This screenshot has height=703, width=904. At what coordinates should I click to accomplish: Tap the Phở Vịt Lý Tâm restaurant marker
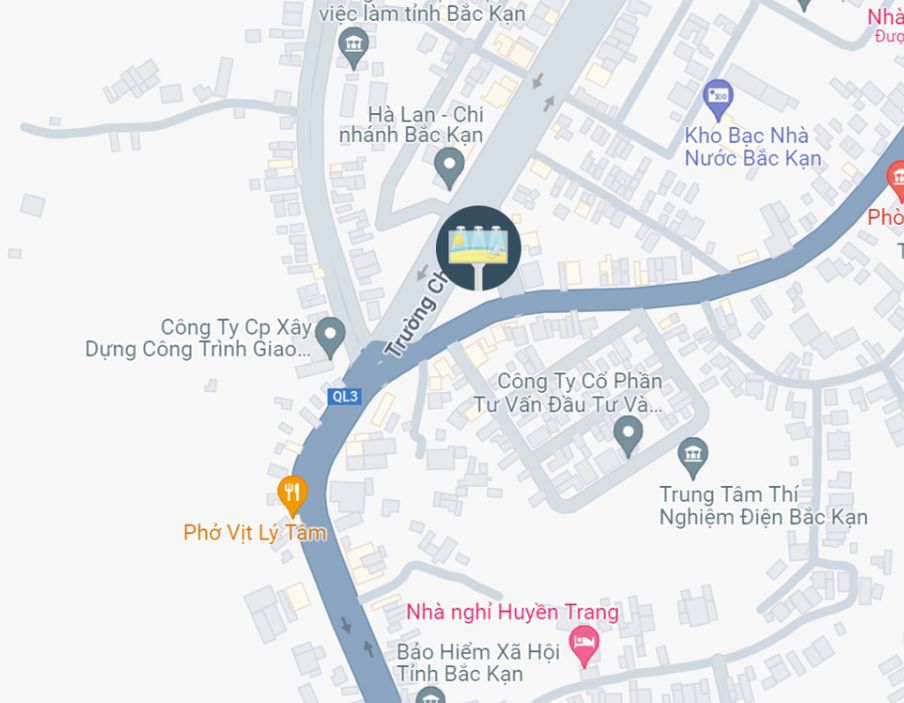coord(291,491)
